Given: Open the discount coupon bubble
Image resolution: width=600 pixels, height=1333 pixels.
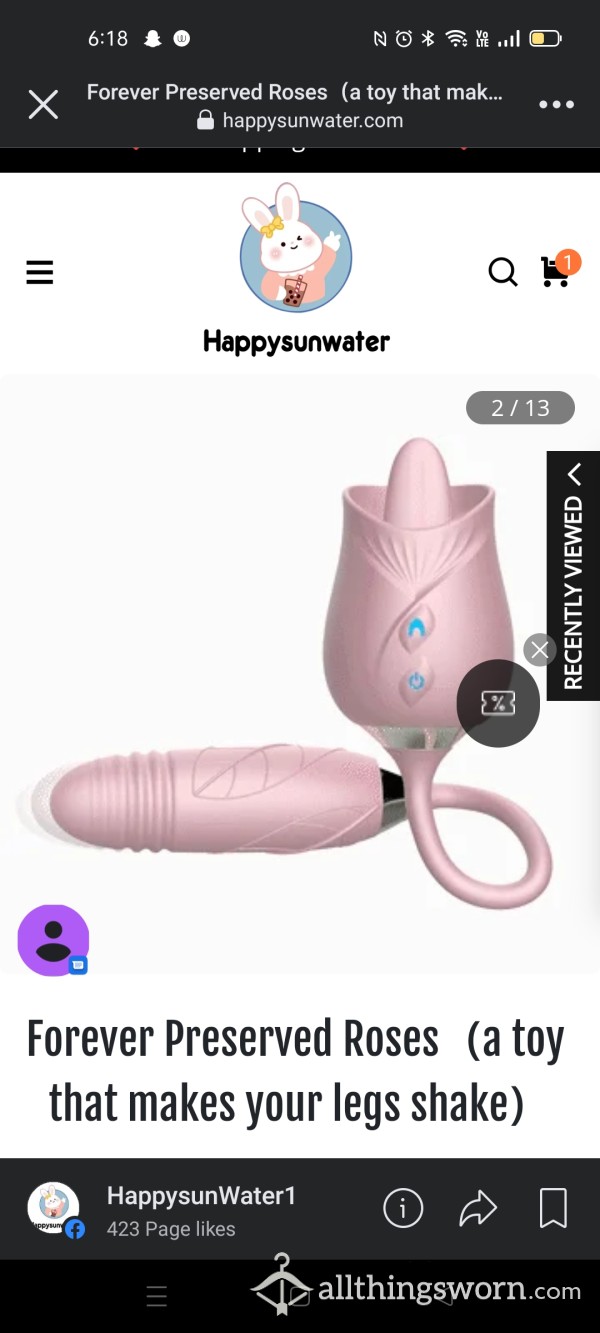Looking at the screenshot, I should 498,704.
